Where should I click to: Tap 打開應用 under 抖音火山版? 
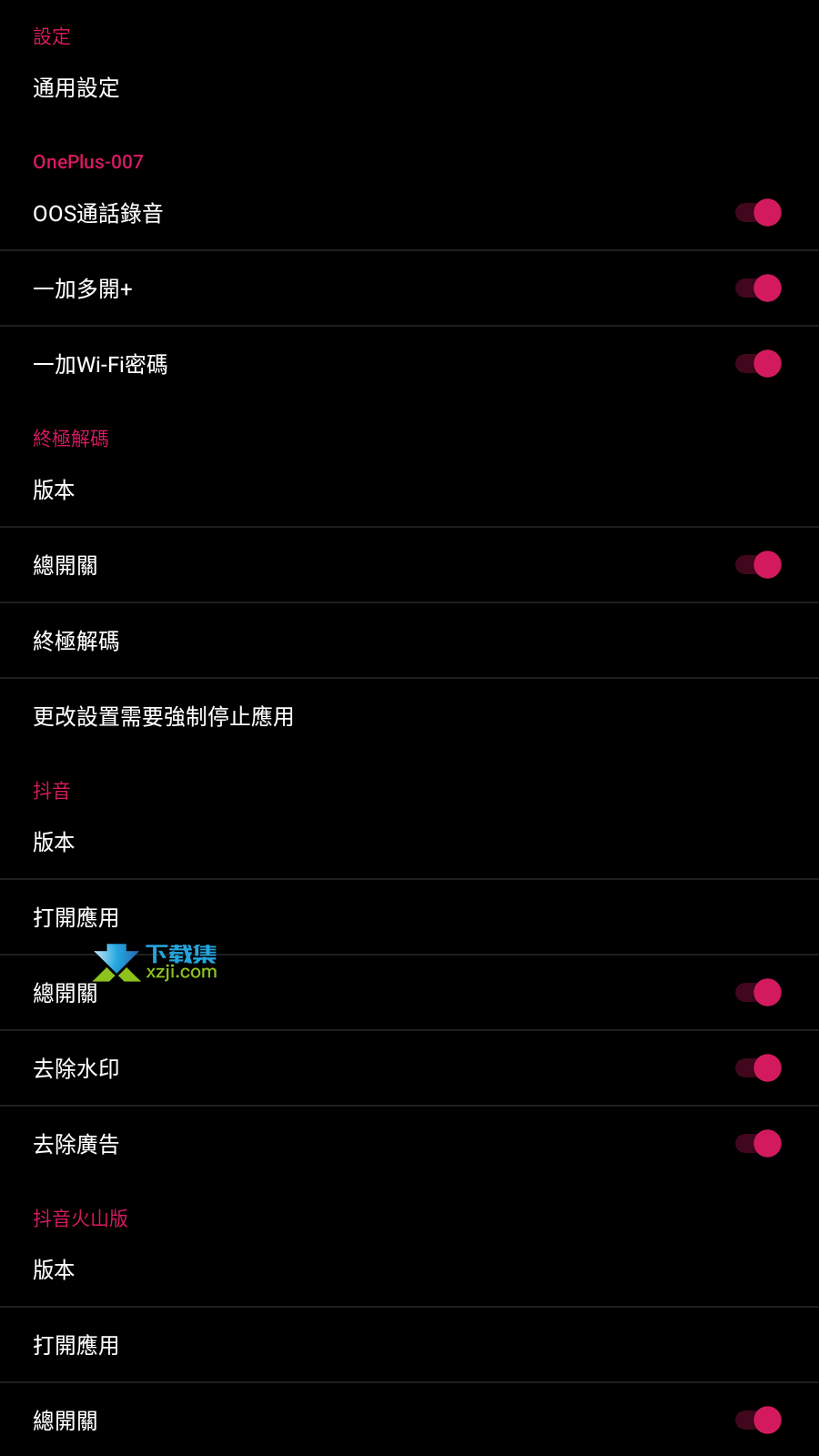pyautogui.click(x=409, y=1345)
